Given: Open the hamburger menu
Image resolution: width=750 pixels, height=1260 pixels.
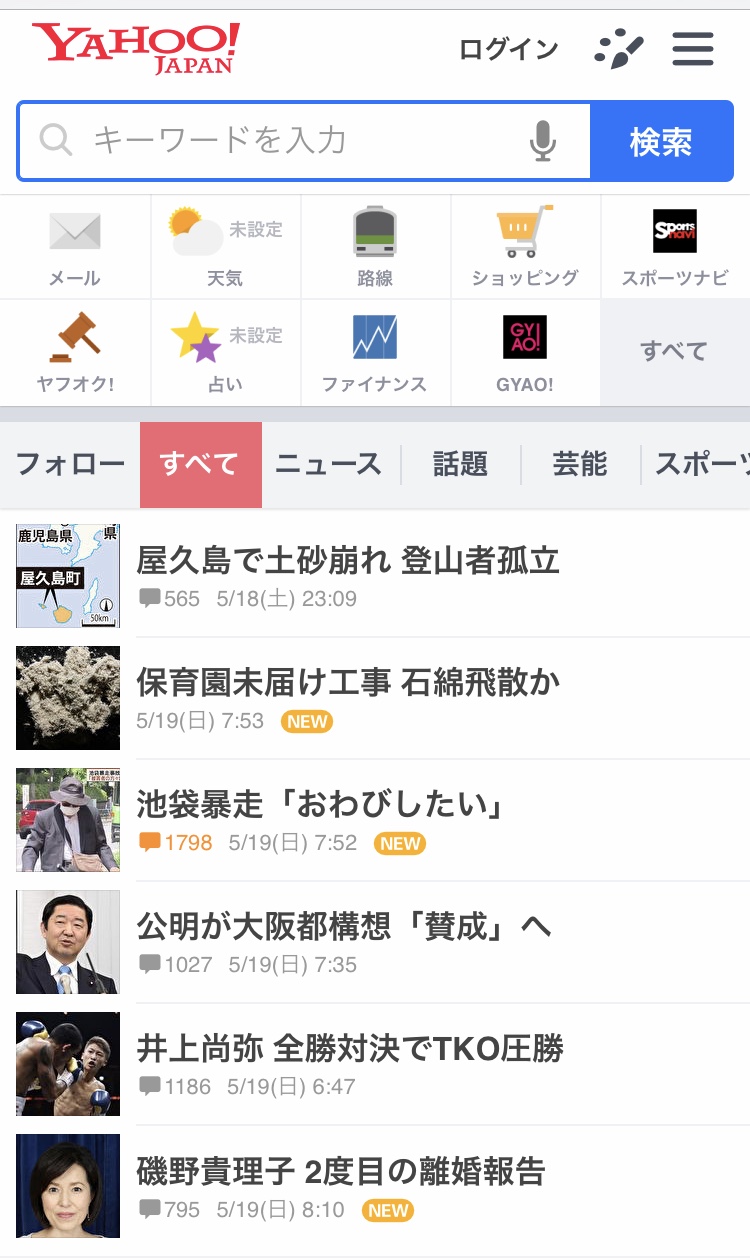Looking at the screenshot, I should (x=693, y=49).
